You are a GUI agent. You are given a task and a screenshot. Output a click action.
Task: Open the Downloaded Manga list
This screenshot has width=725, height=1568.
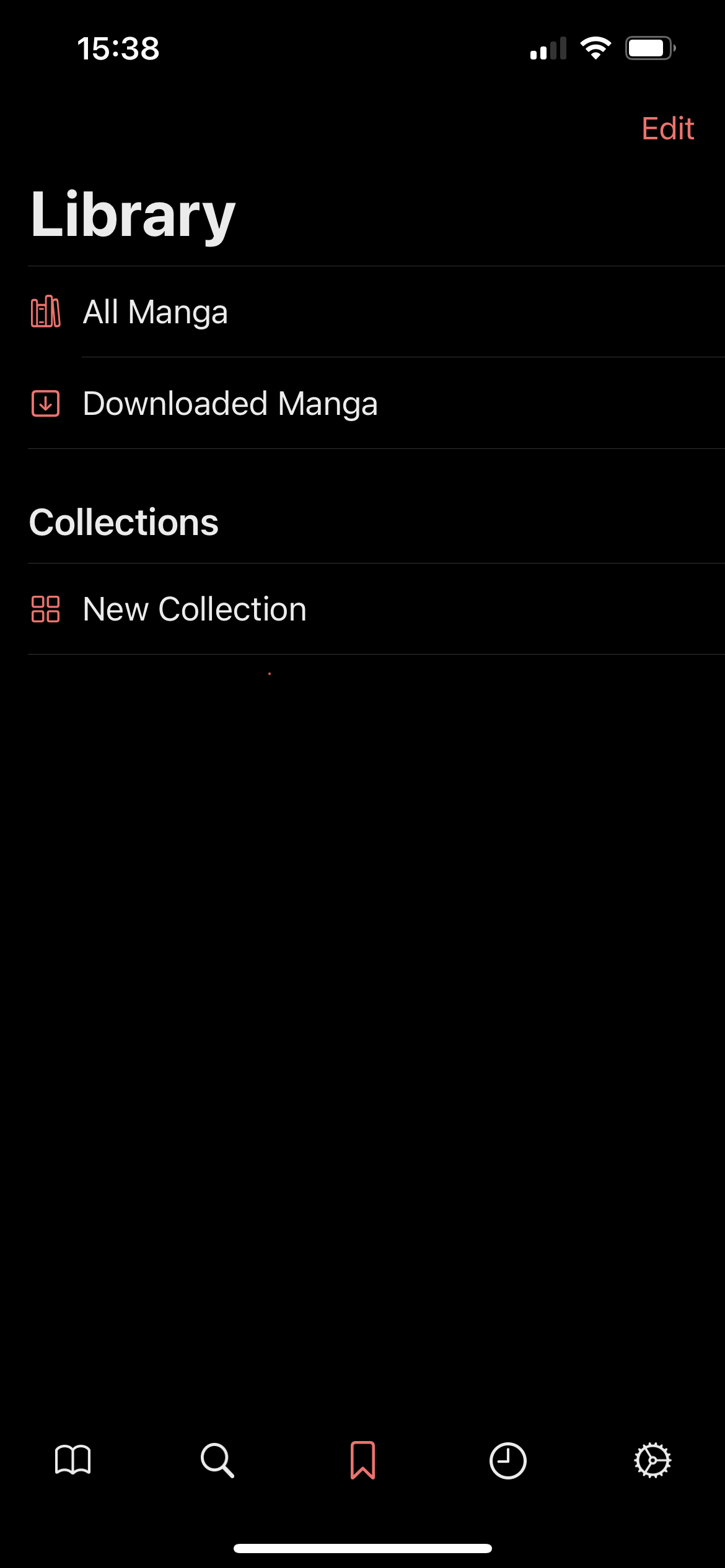[231, 403]
